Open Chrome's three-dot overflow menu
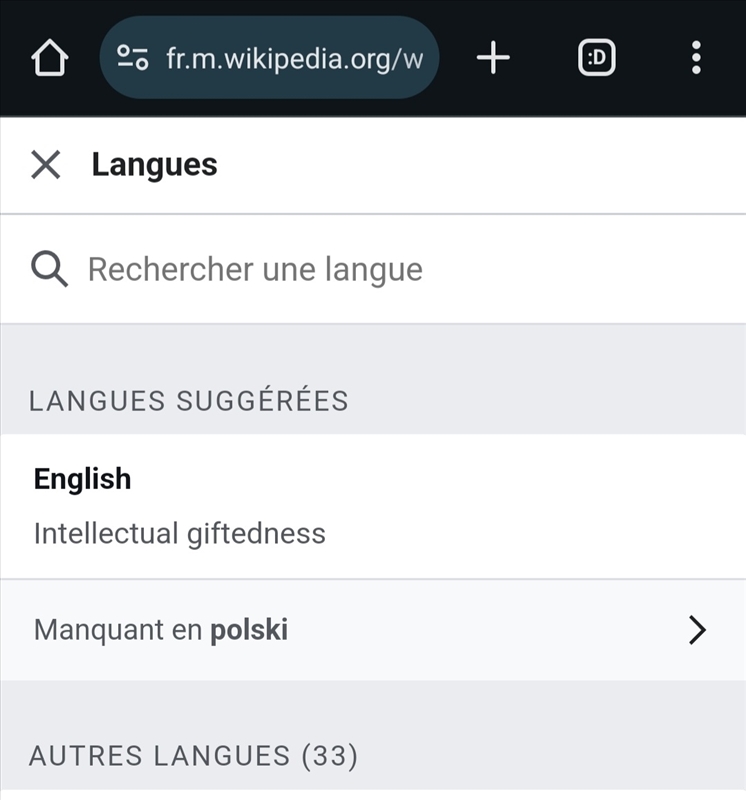This screenshot has width=746, height=800. (x=696, y=57)
